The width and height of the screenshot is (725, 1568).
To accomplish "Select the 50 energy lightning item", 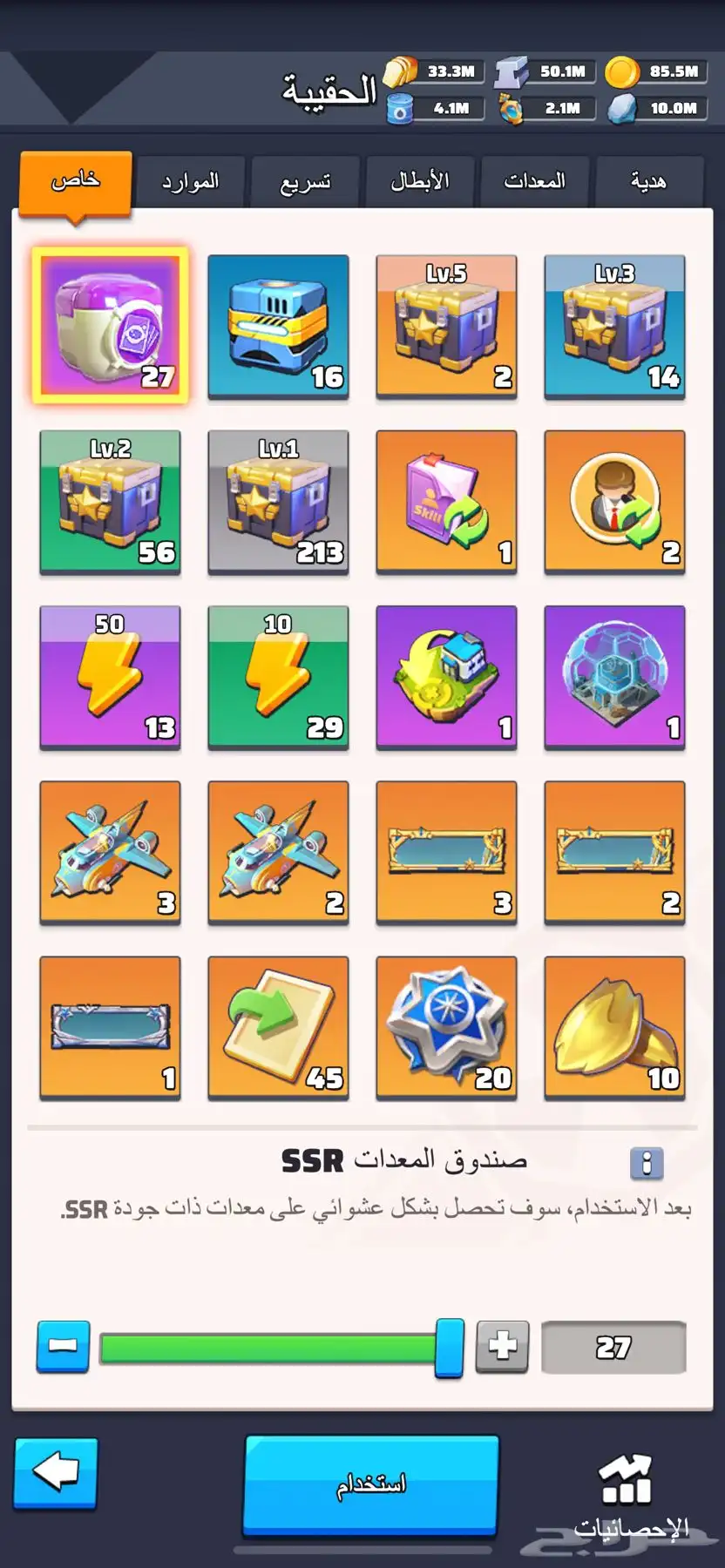I will click(x=110, y=678).
